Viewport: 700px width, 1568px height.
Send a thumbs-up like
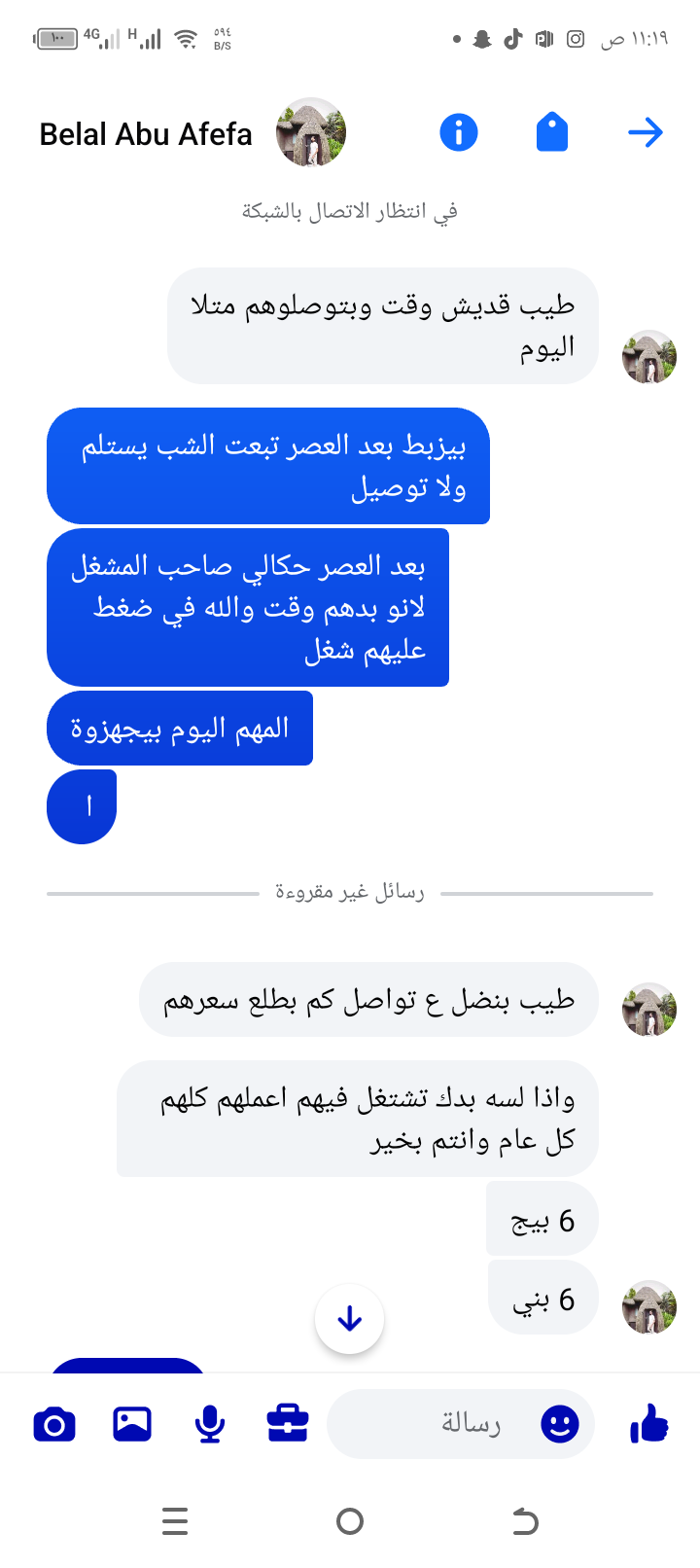point(649,1425)
